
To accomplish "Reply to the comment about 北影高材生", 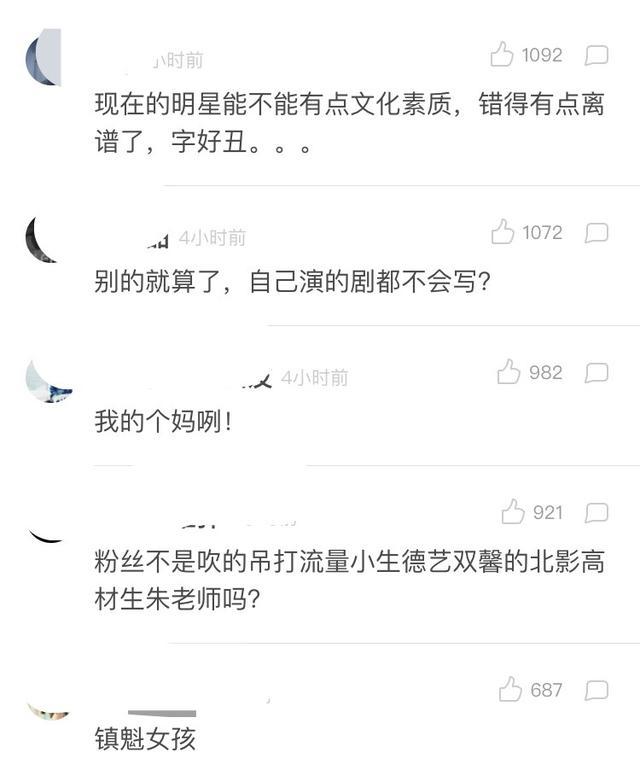I will coord(597,513).
